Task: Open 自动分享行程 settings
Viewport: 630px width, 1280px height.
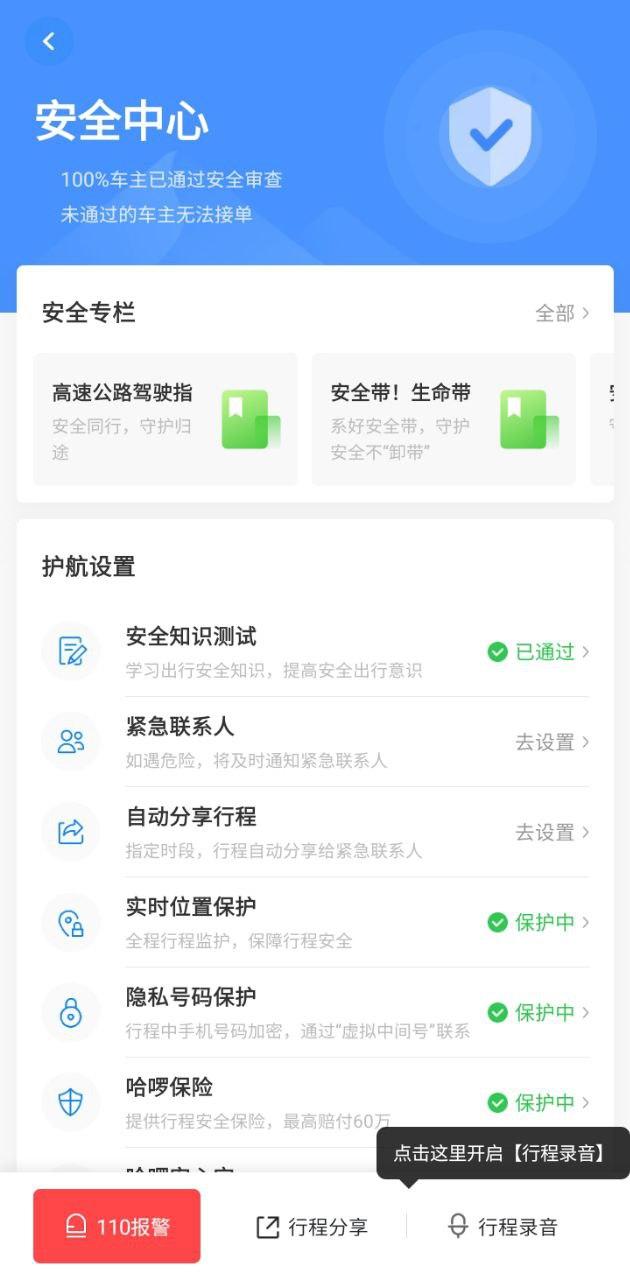Action: [315, 832]
